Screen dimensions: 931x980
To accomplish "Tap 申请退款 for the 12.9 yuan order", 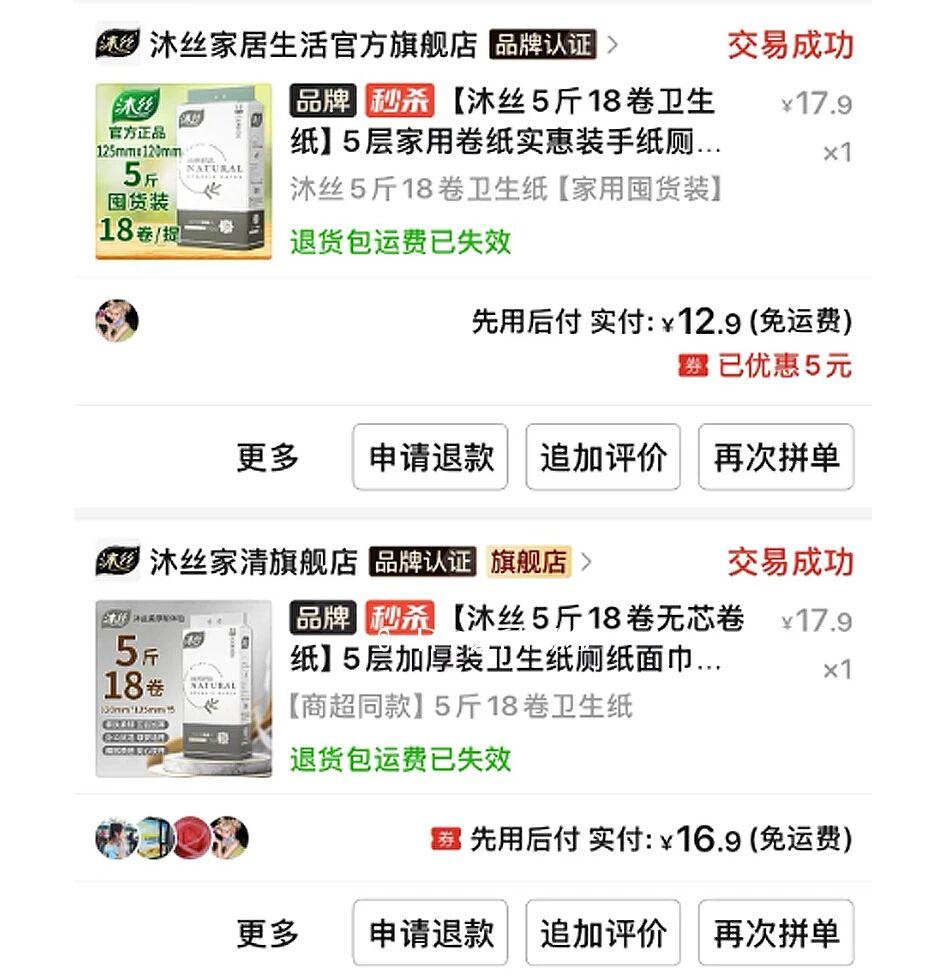I will click(430, 458).
